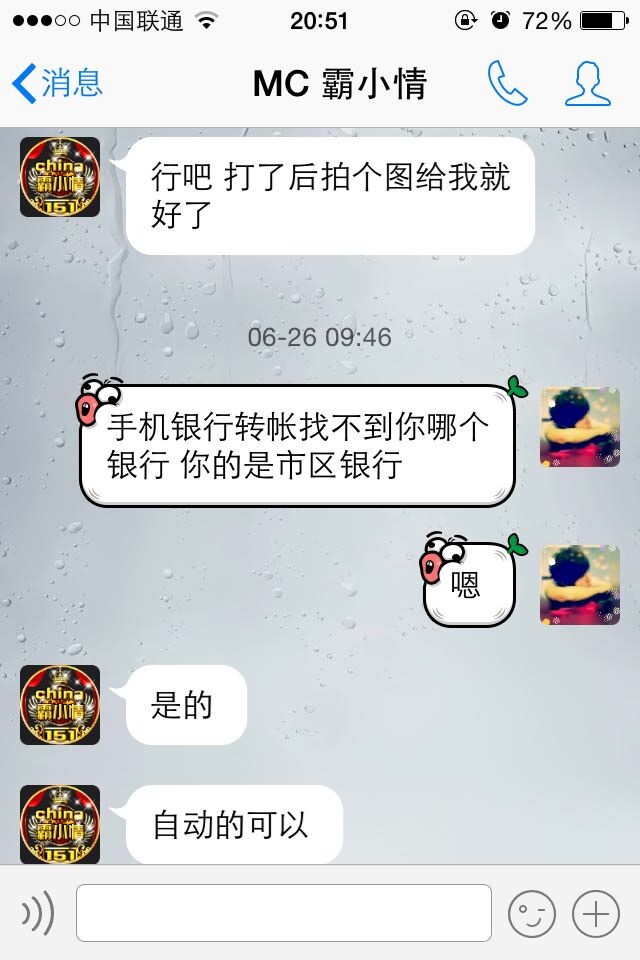The height and width of the screenshot is (960, 640).
Task: Go back to 消息 list
Action: (56, 83)
